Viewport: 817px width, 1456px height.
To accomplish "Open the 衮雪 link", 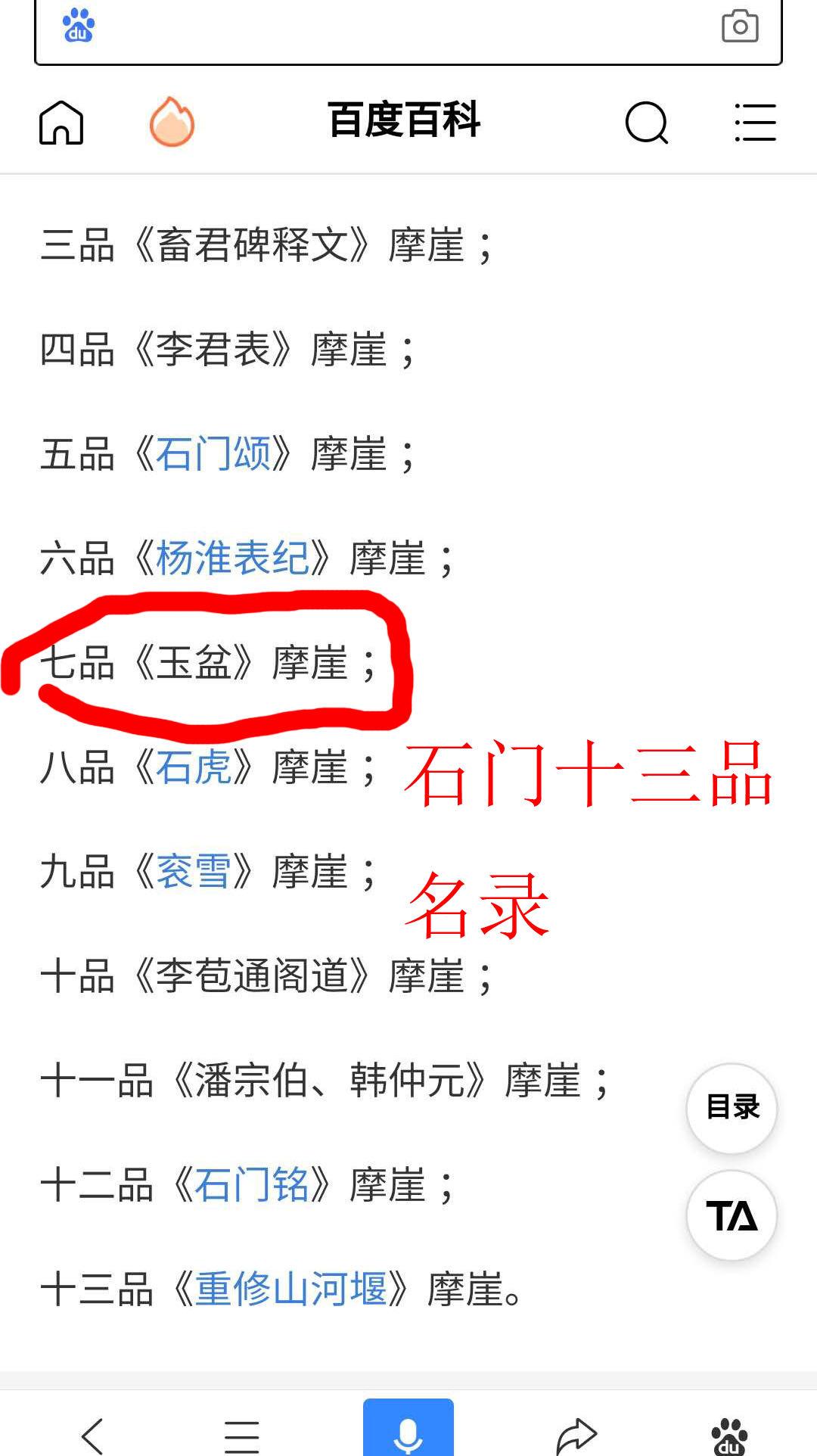I will 193,871.
